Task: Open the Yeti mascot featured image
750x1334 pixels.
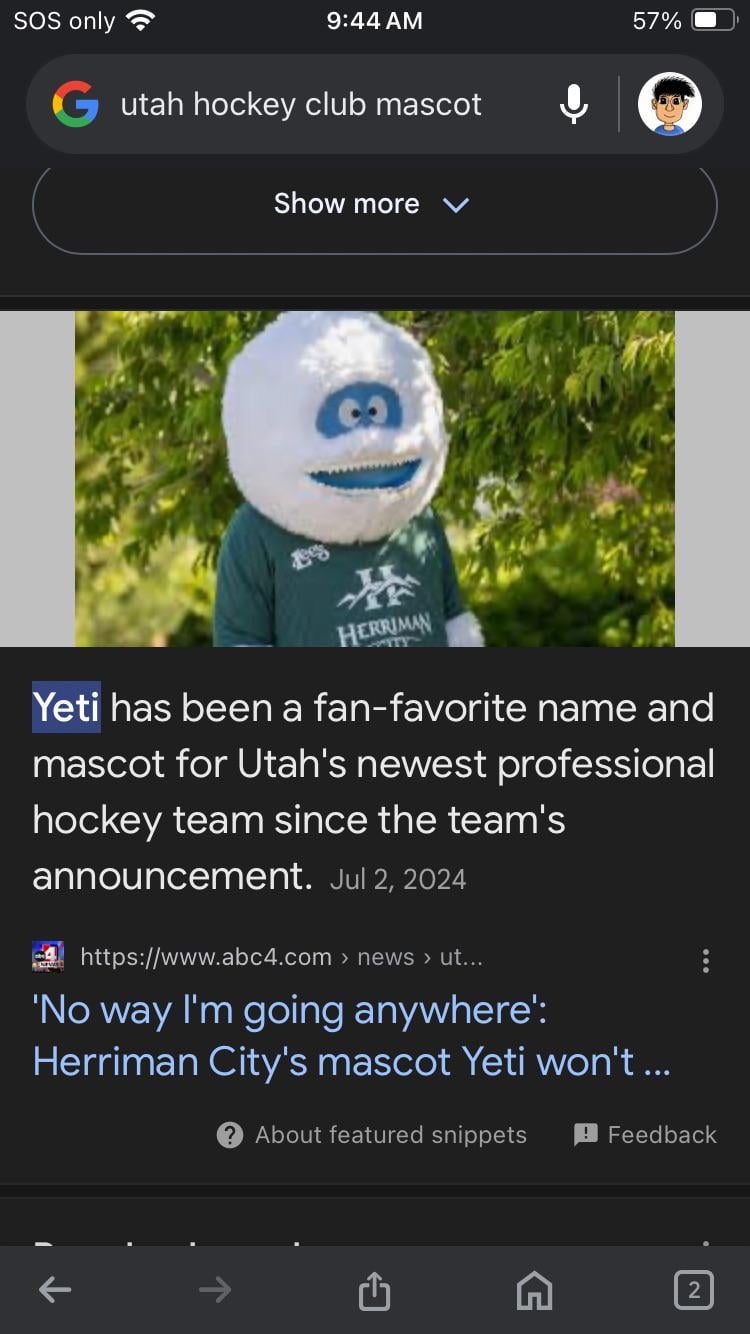Action: [x=374, y=478]
